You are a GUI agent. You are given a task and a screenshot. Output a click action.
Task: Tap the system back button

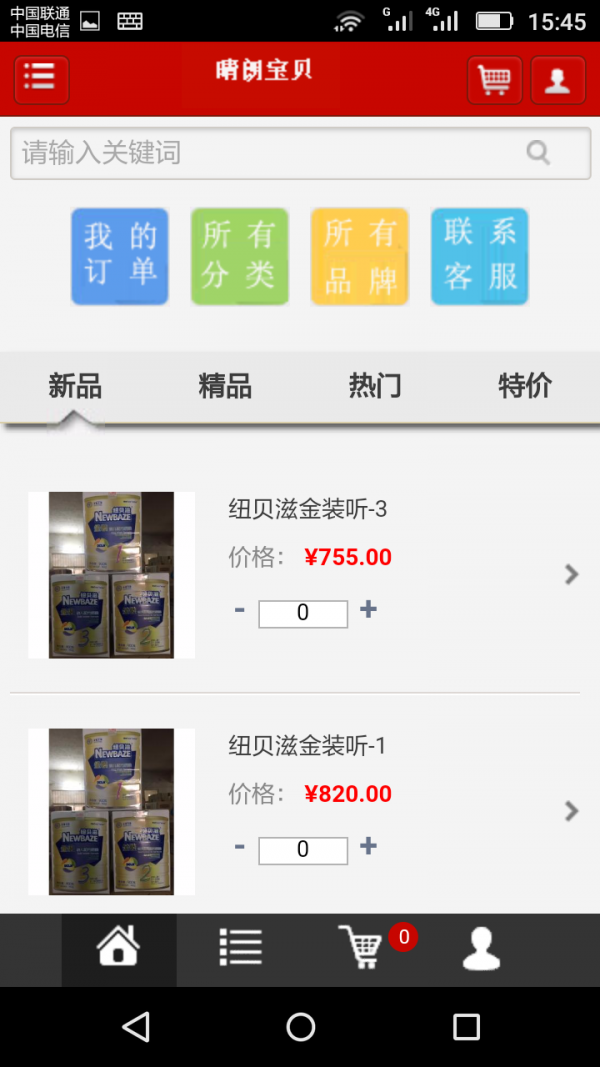(x=135, y=1026)
